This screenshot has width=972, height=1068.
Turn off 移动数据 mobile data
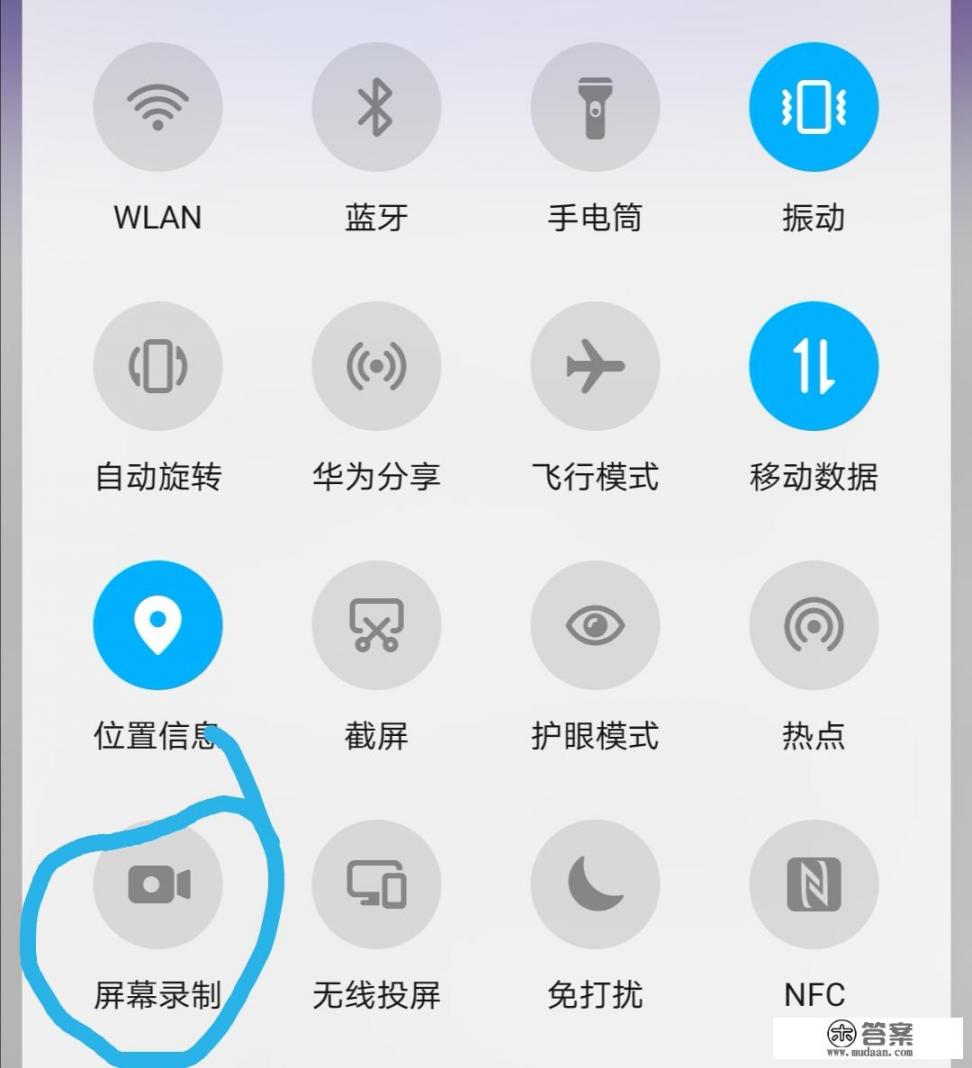pyautogui.click(x=814, y=366)
